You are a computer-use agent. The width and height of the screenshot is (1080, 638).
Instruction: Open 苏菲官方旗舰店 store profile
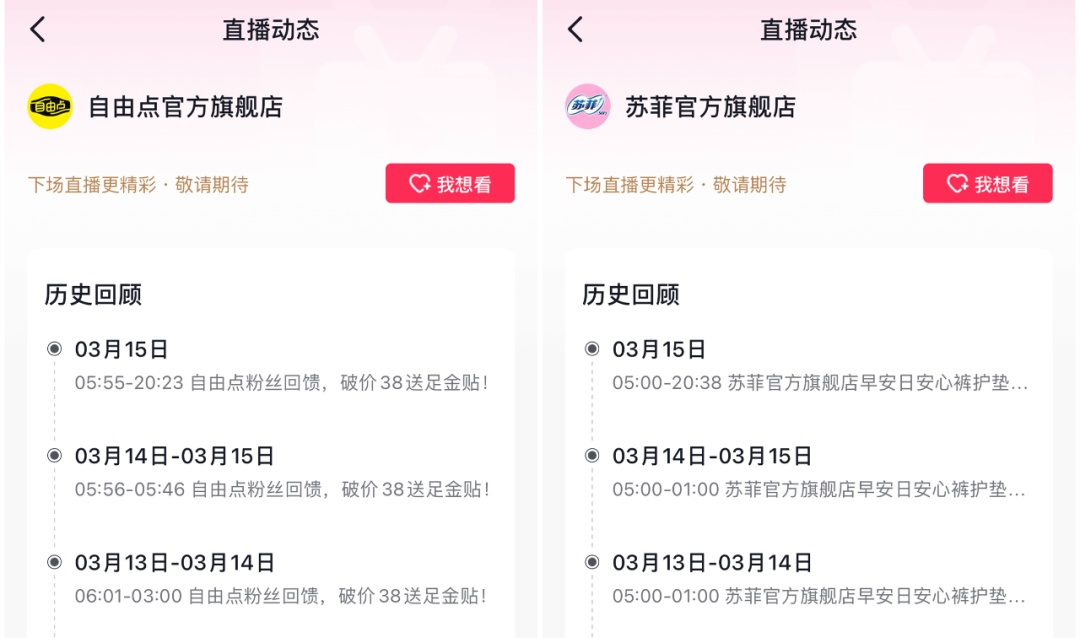pos(710,107)
